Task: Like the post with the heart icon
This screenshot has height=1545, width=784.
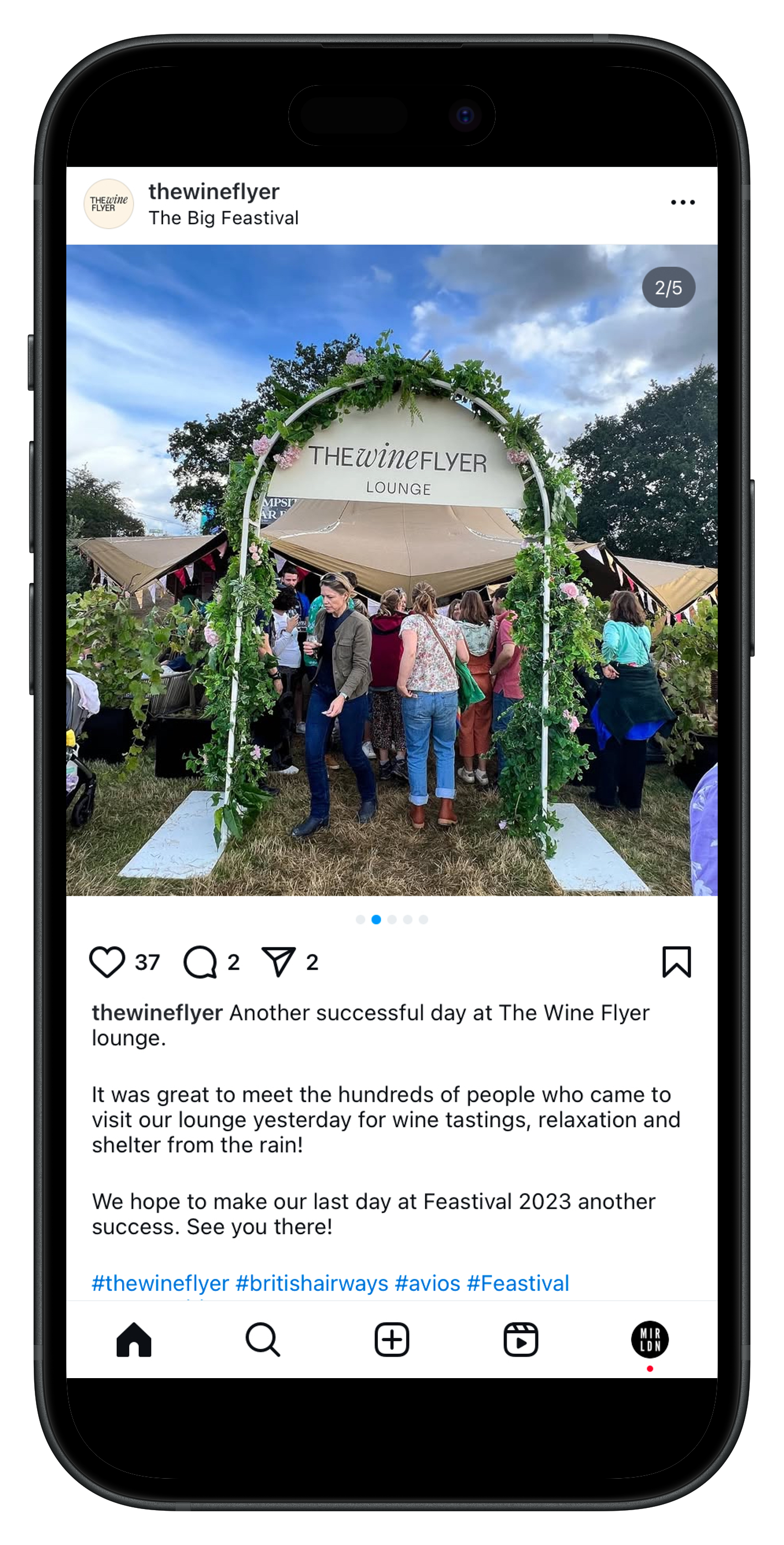Action: (107, 962)
